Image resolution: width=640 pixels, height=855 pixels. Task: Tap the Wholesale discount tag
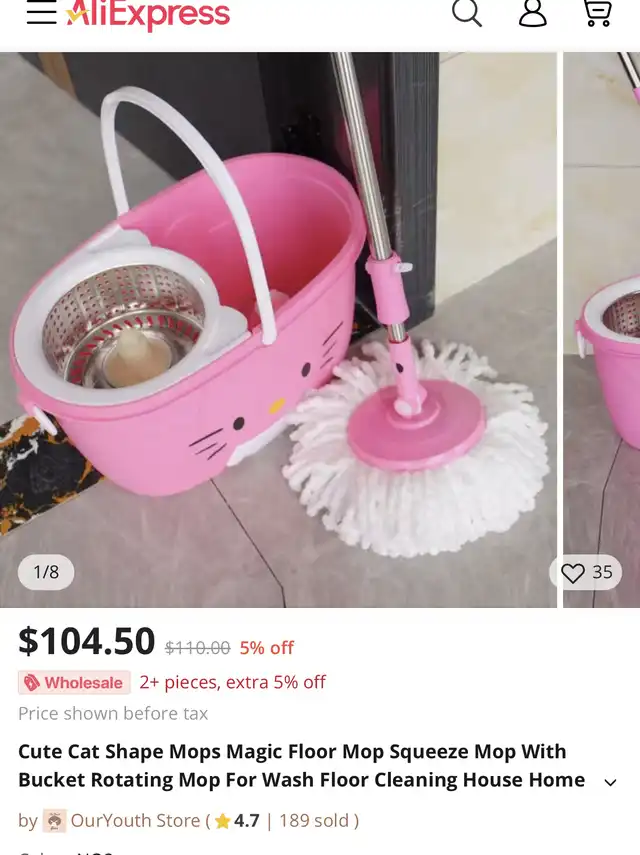pos(75,683)
